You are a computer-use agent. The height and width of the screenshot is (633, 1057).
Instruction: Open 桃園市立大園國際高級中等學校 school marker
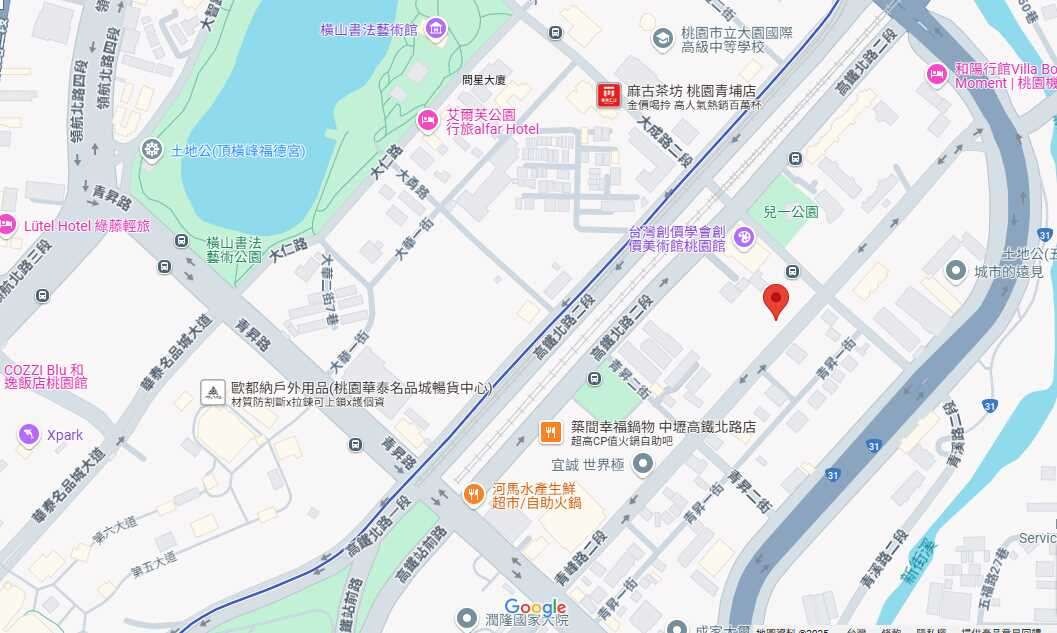pyautogui.click(x=661, y=39)
